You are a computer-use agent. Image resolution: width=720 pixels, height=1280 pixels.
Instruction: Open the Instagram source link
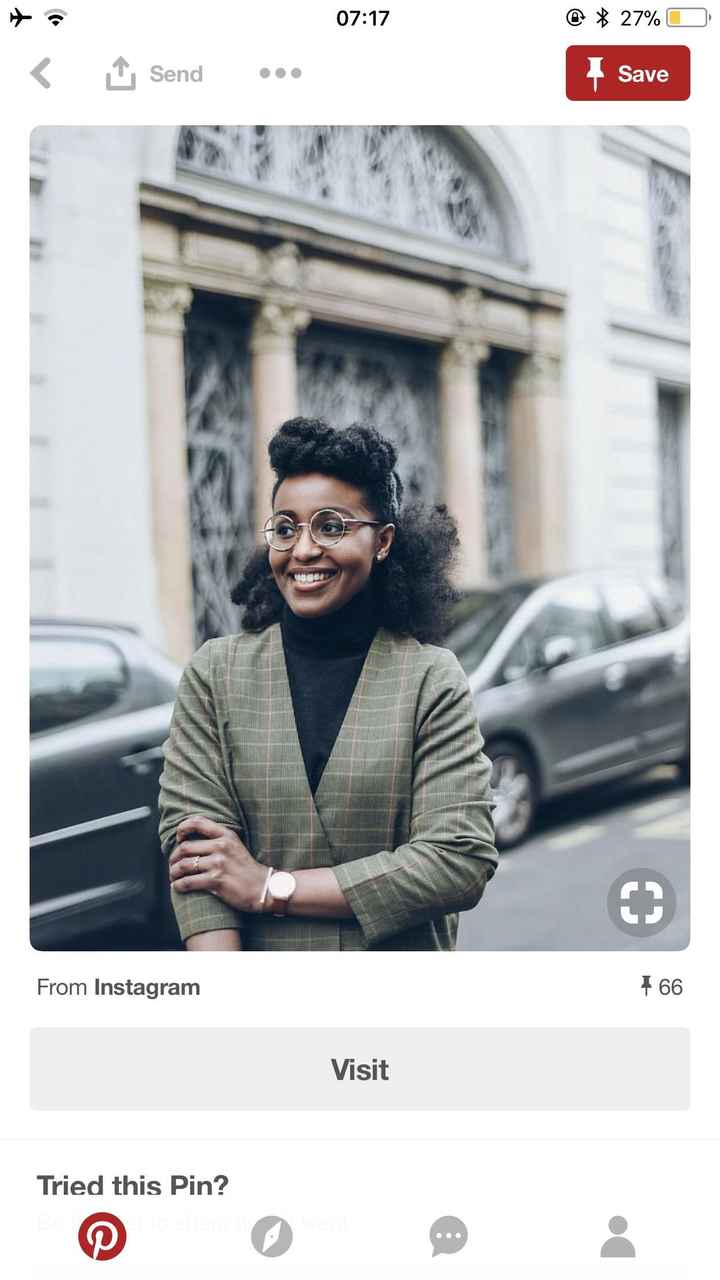click(146, 987)
